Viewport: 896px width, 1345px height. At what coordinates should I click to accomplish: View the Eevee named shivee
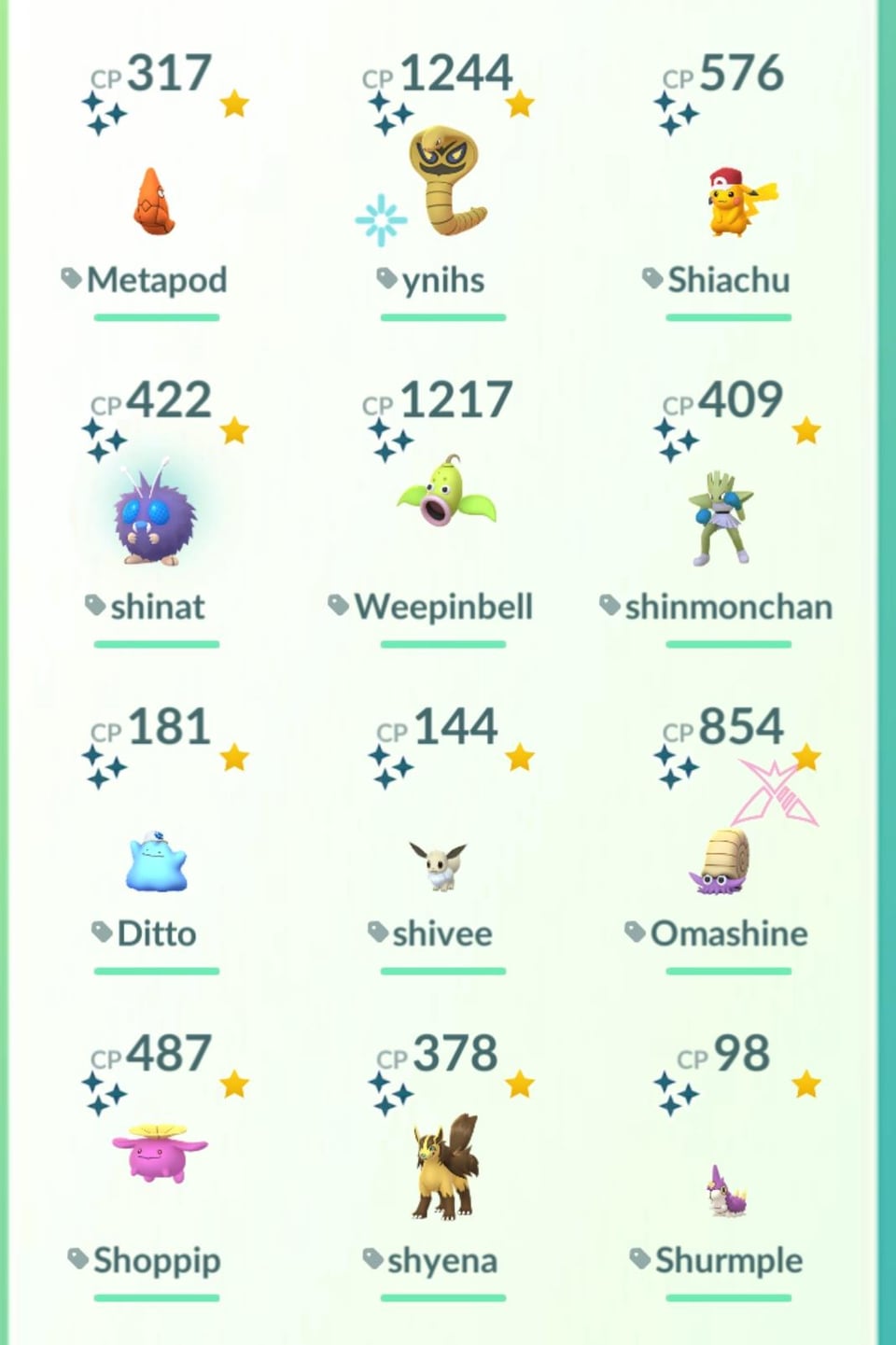coord(438,865)
